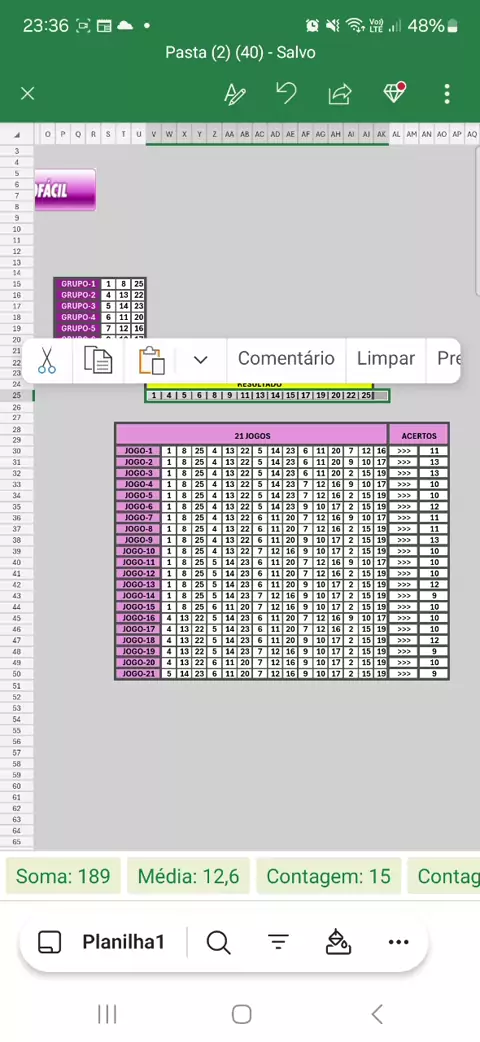Share this spreadsheet
The height and width of the screenshot is (1042, 480).
pos(340,94)
